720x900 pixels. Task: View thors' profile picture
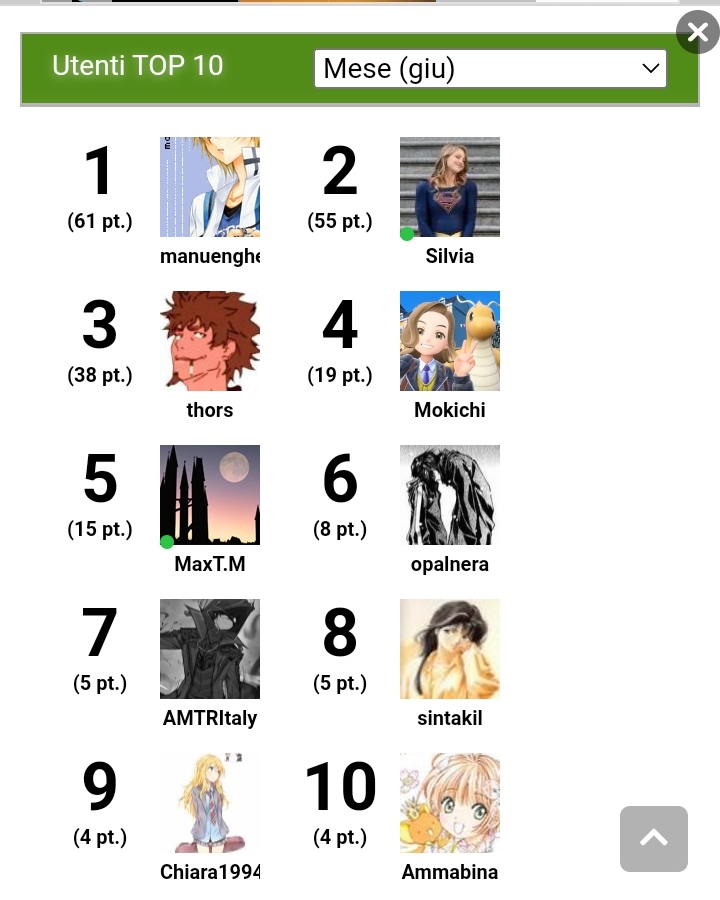[x=210, y=341]
